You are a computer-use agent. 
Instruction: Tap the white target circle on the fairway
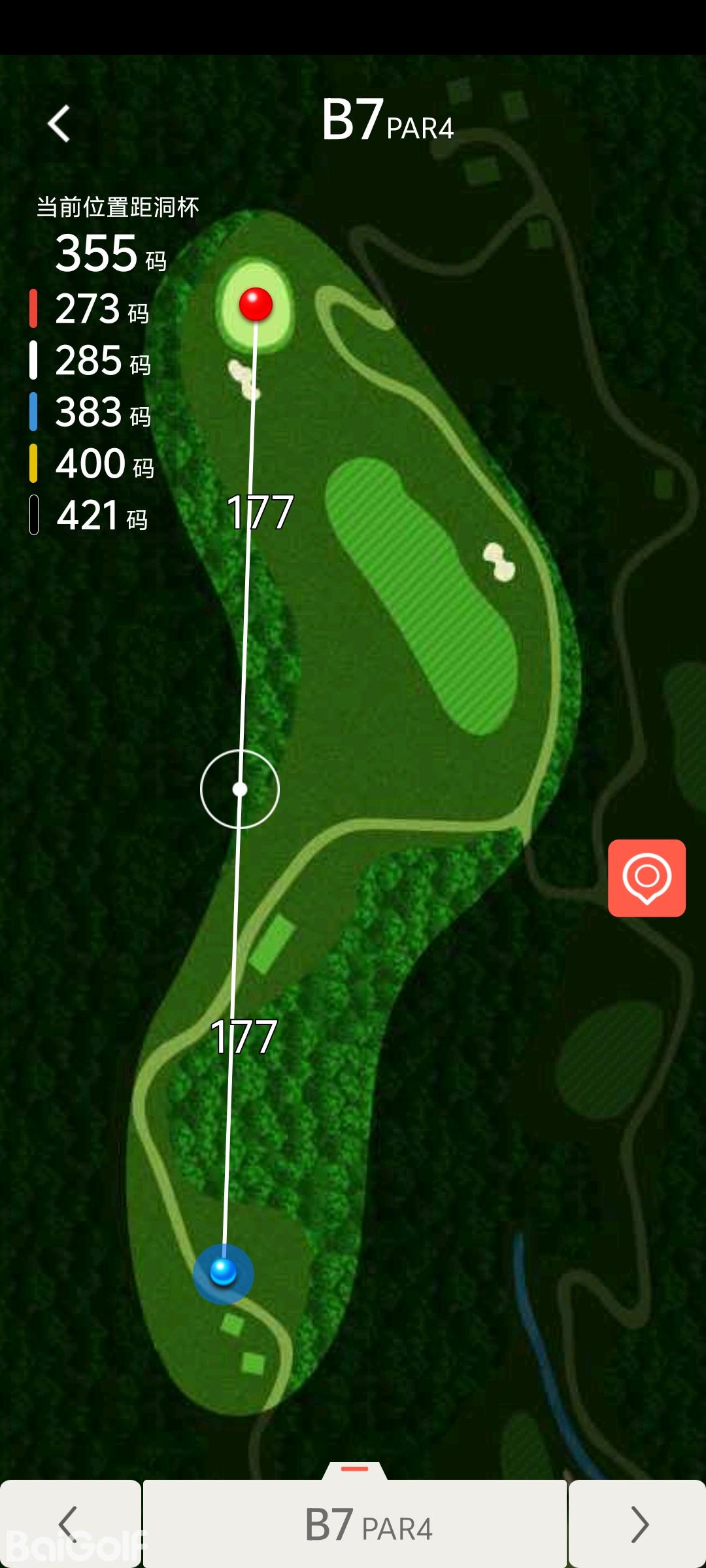(240, 789)
